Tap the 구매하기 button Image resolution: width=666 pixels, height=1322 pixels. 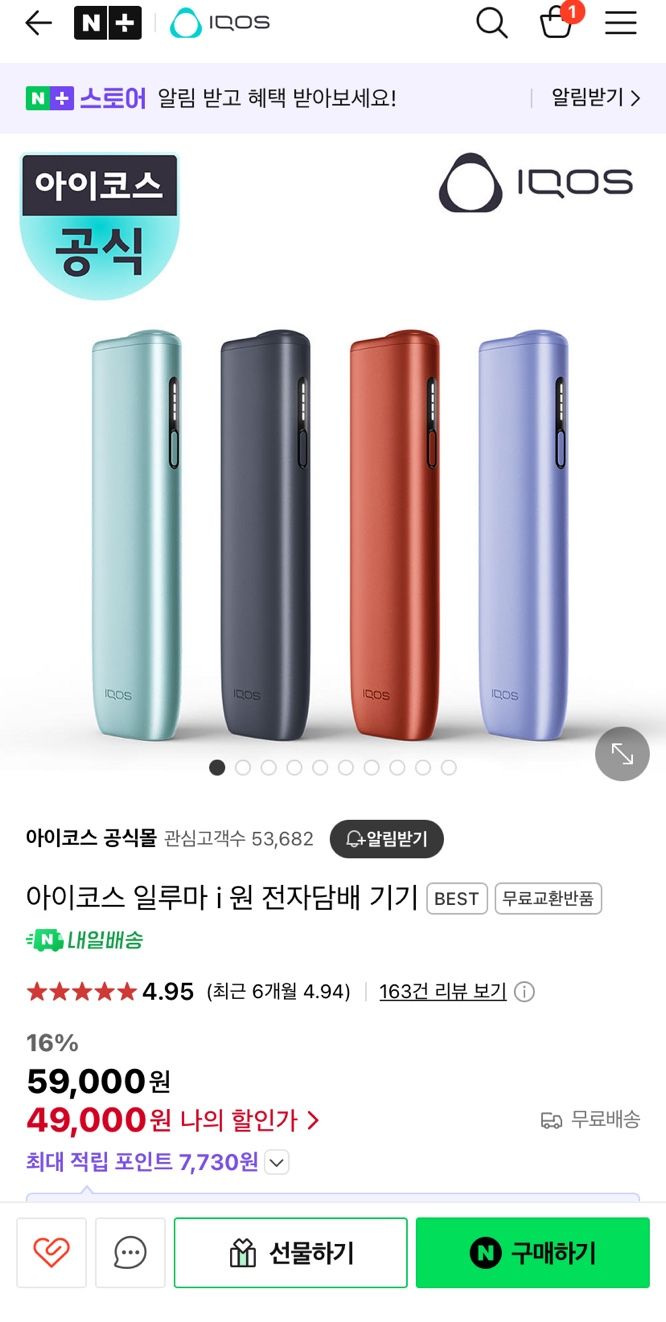[532, 1252]
